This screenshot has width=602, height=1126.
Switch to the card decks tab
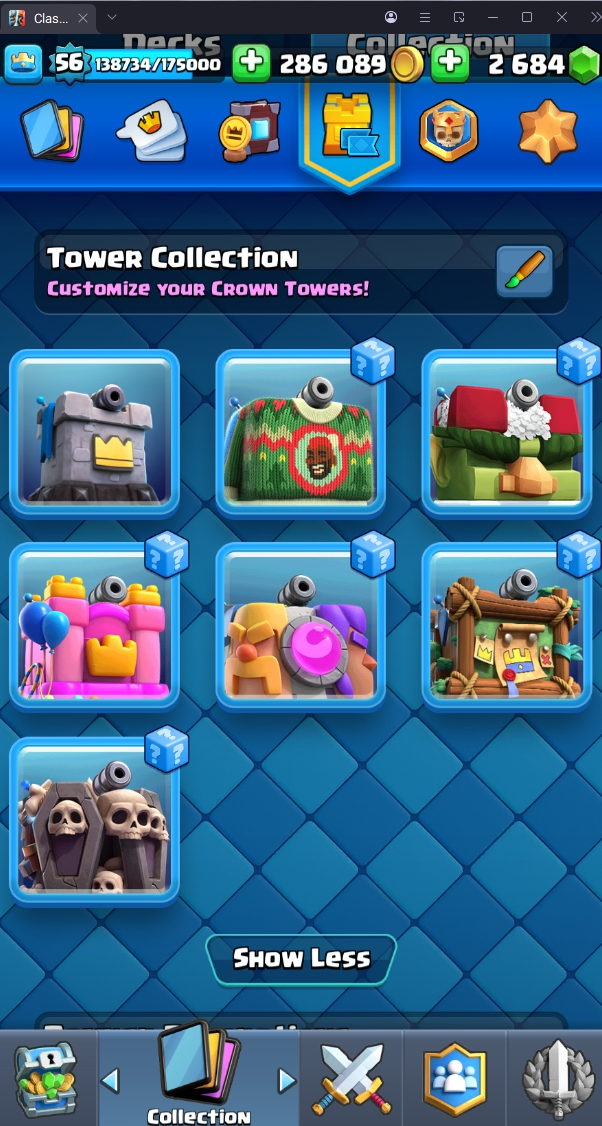pyautogui.click(x=52, y=131)
